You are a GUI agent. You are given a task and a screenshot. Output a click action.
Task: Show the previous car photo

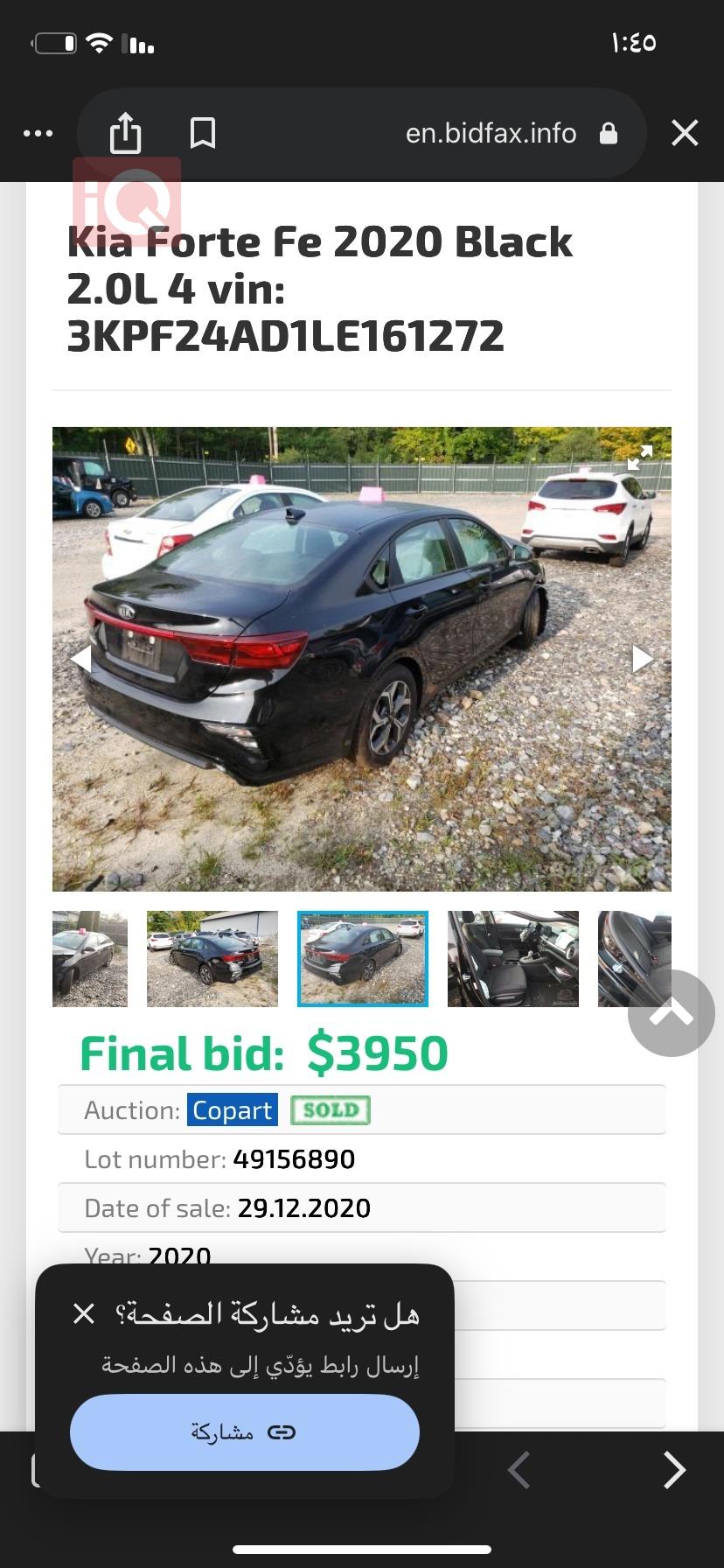click(81, 658)
